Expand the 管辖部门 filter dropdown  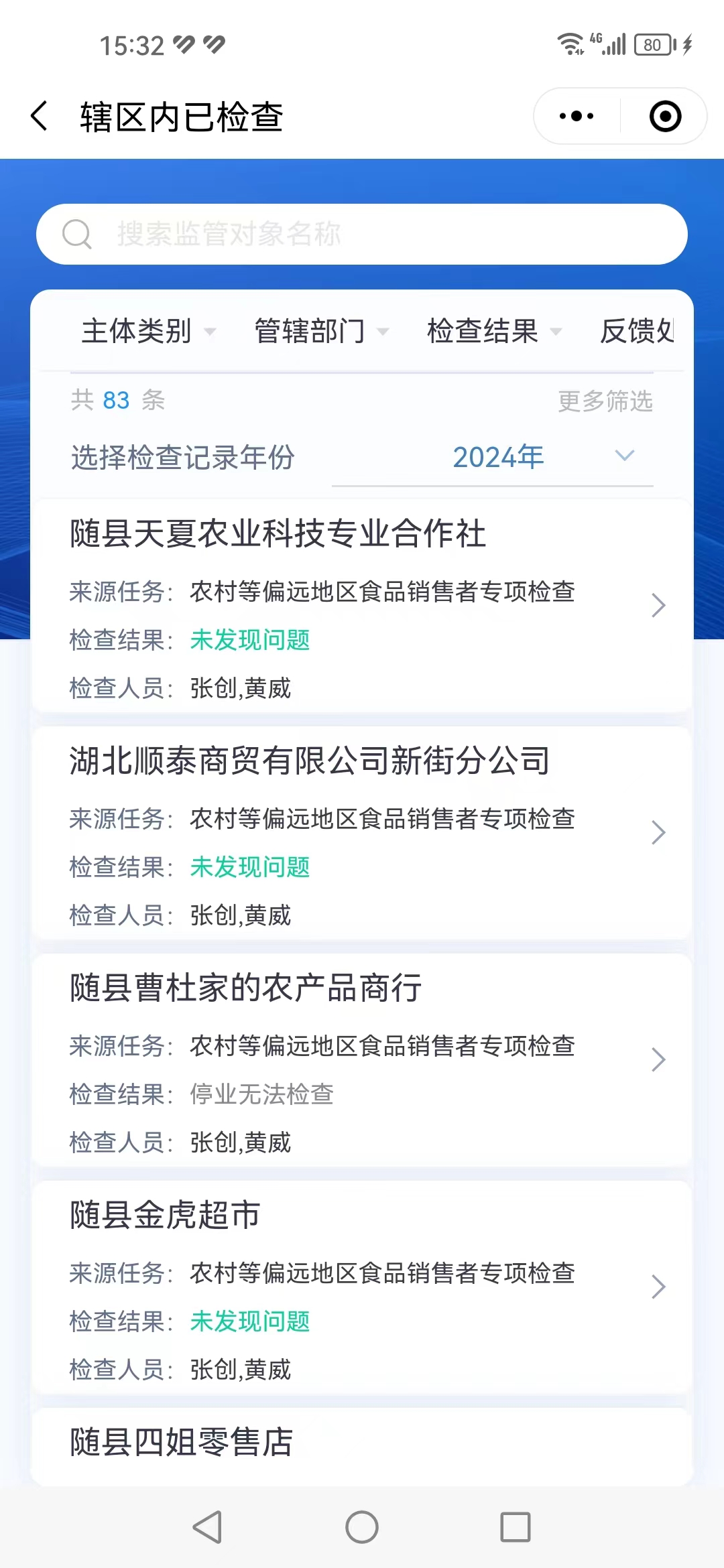pyautogui.click(x=321, y=331)
